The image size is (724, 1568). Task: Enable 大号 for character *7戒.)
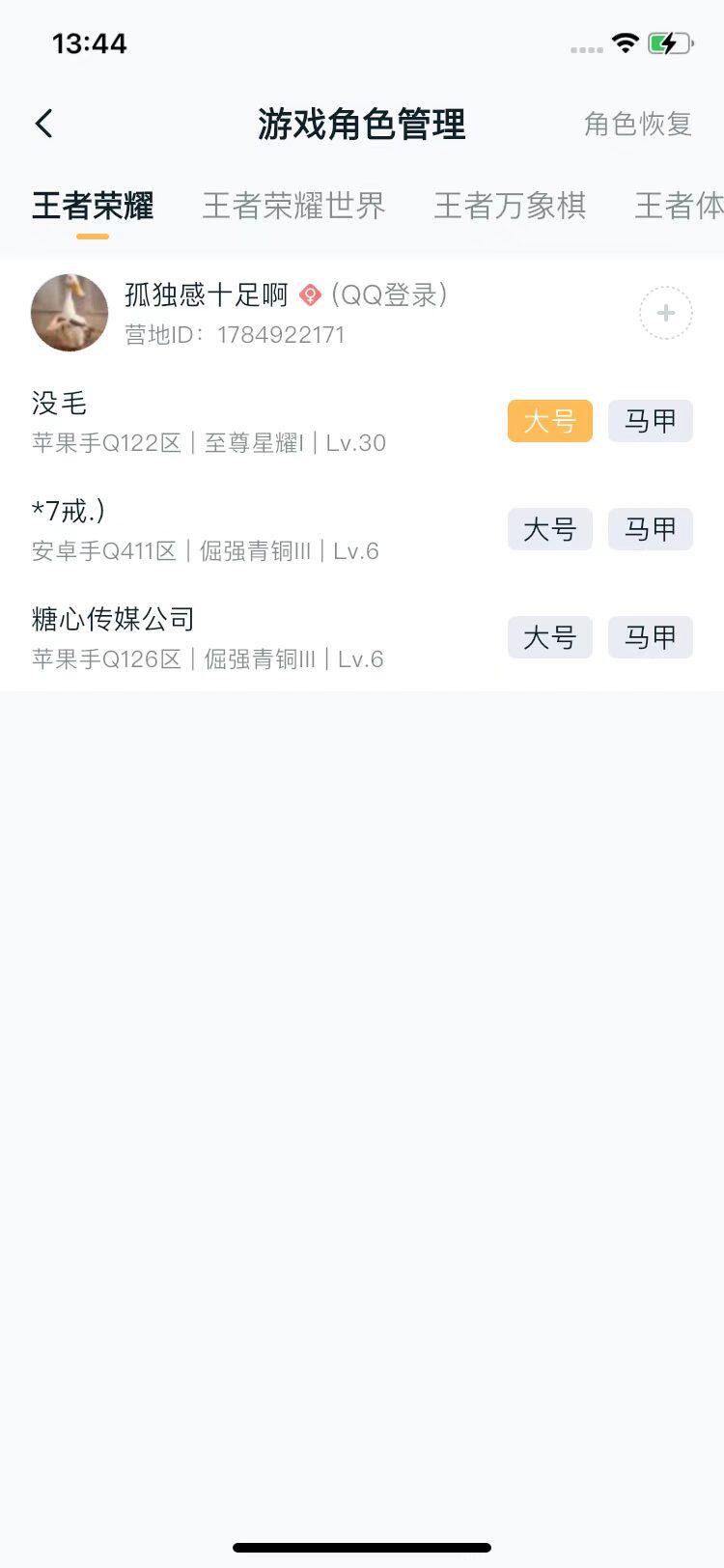click(549, 529)
